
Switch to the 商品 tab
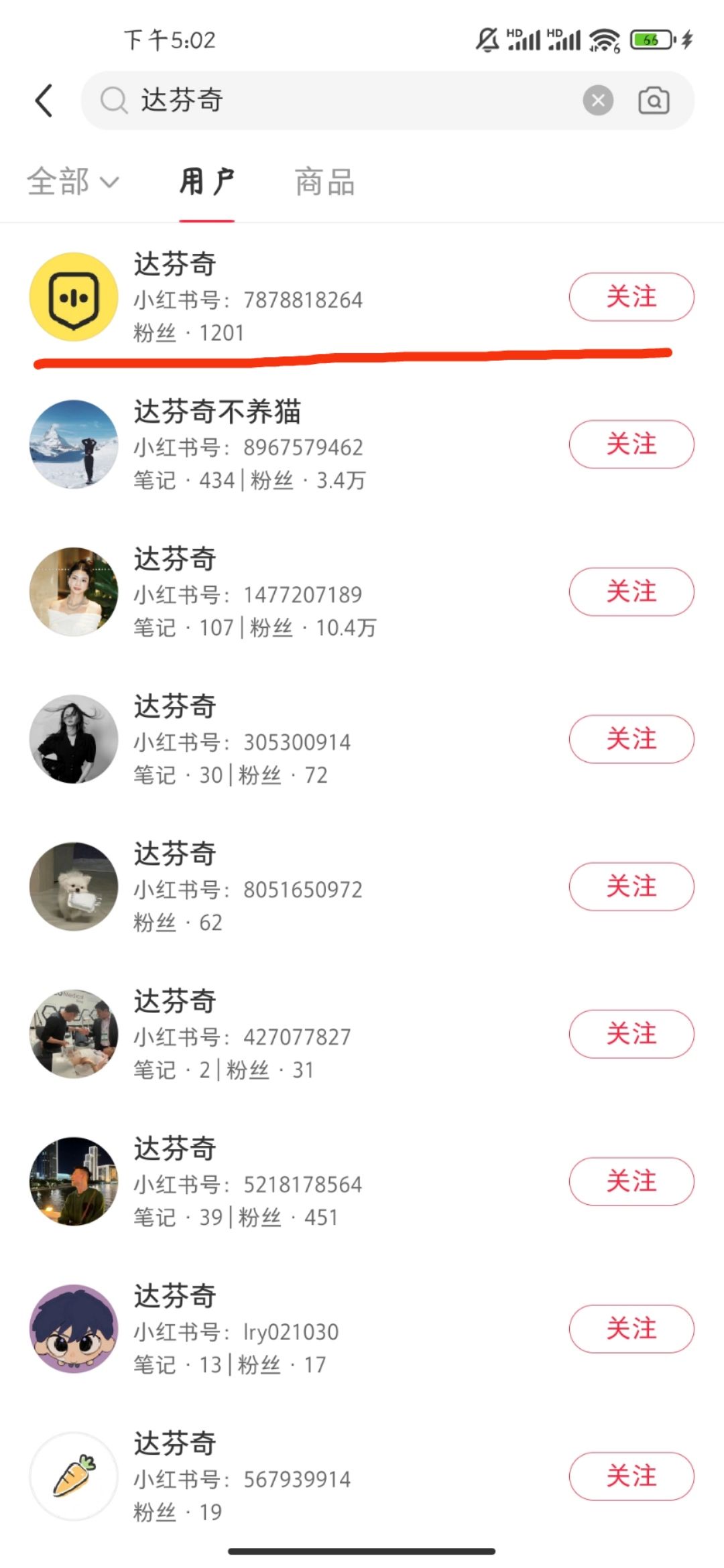pos(324,182)
